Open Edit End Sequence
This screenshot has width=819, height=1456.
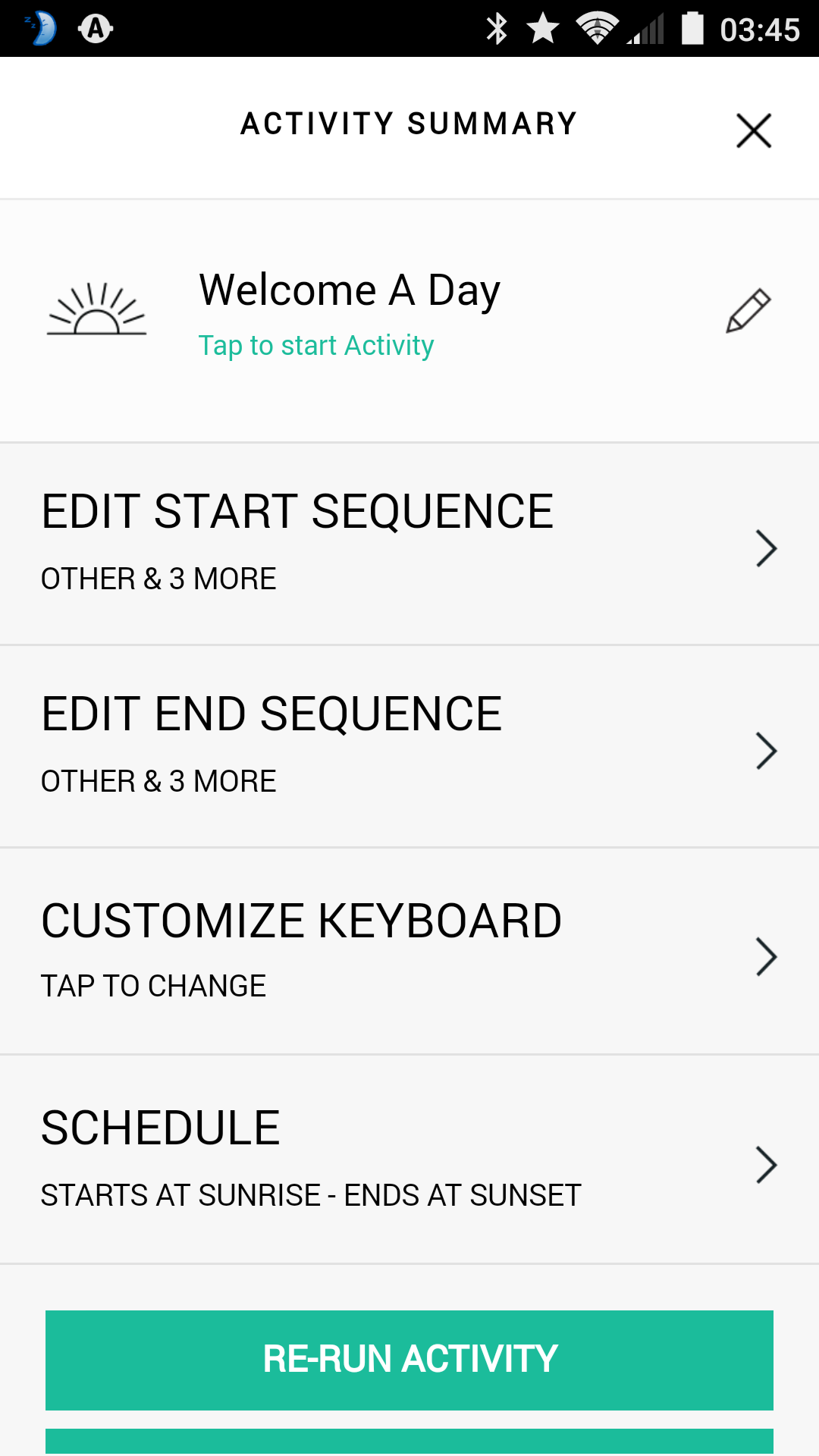409,747
